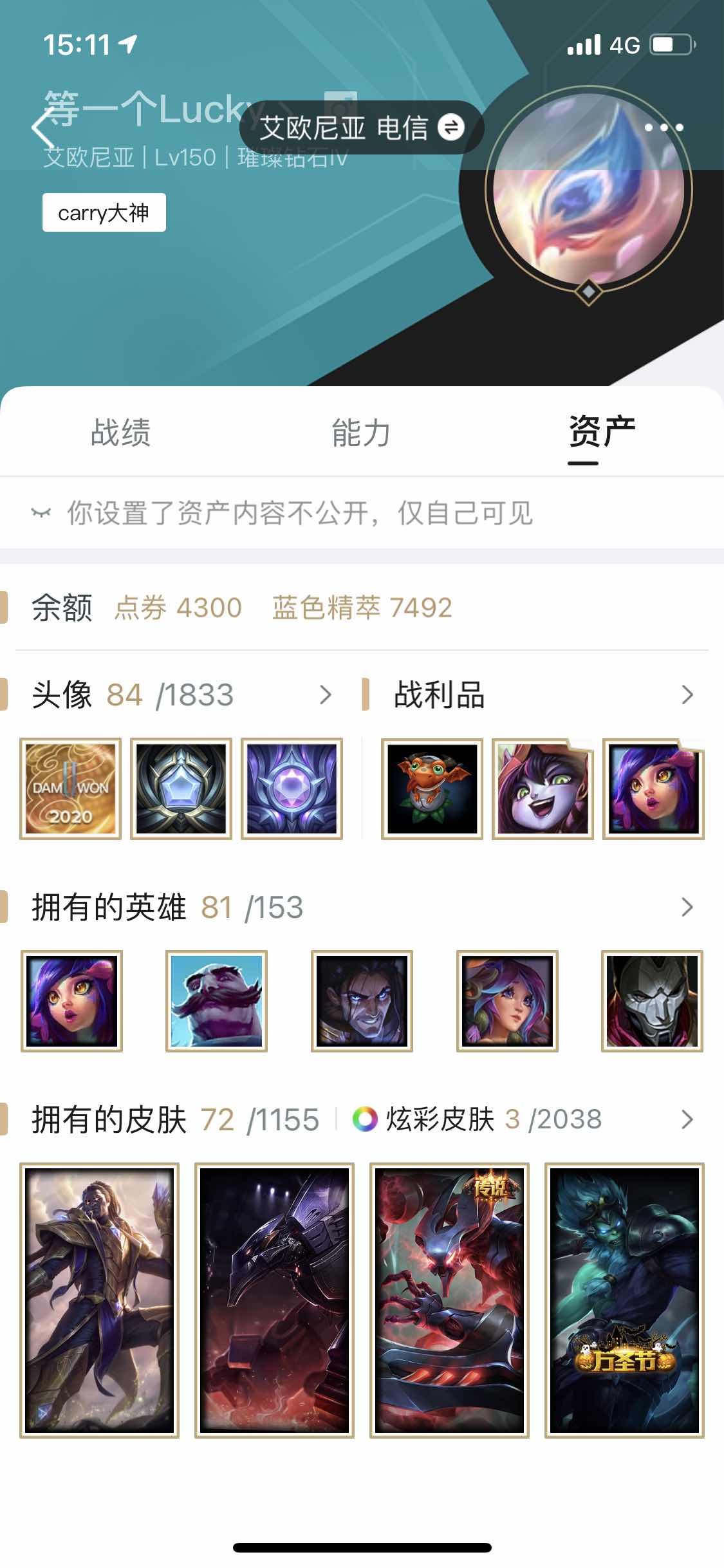View the mustached Braum hero portrait

pos(216,1001)
